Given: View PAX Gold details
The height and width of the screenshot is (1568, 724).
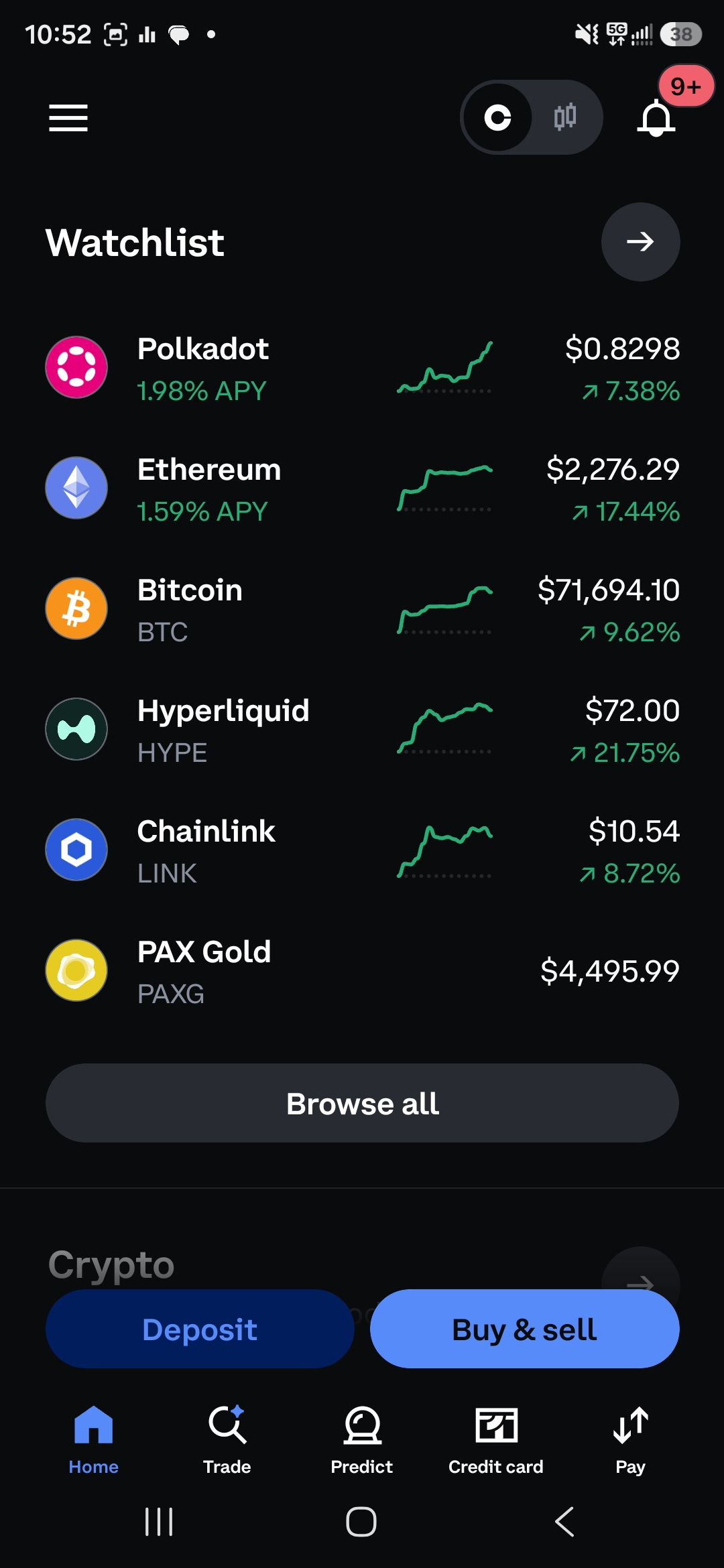Looking at the screenshot, I should [362, 971].
